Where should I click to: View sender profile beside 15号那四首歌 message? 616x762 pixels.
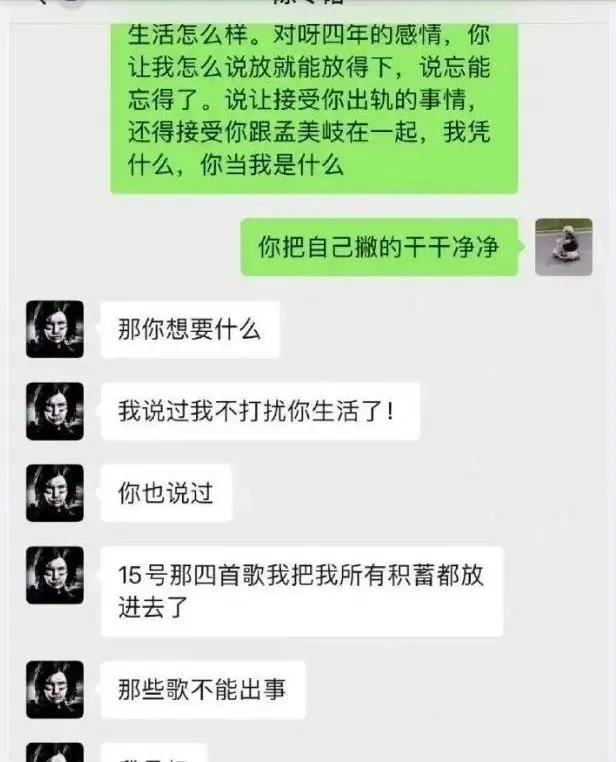coord(54,575)
